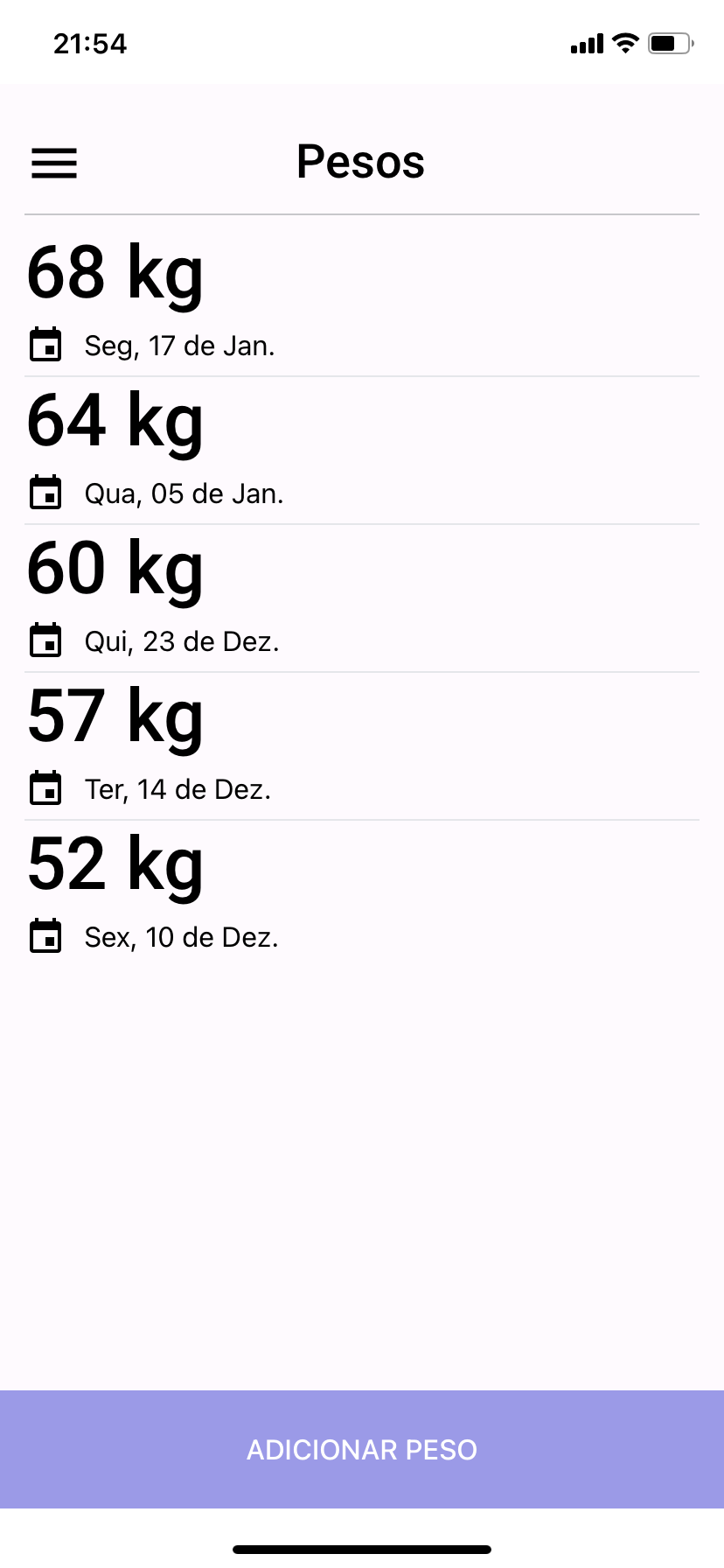724x1568 pixels.
Task: Open the hamburger drawer menu
Action: (x=54, y=163)
